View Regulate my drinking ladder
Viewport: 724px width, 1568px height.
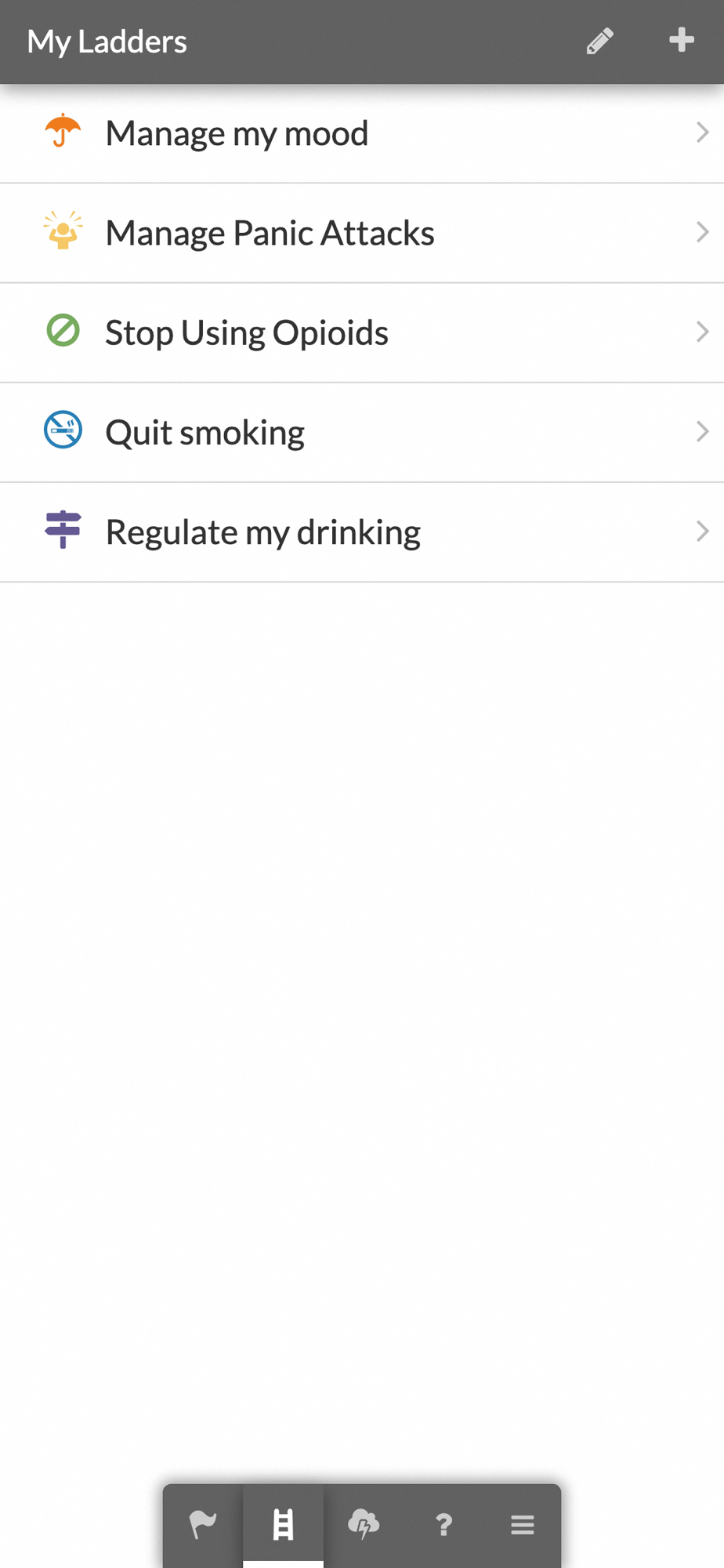[362, 532]
